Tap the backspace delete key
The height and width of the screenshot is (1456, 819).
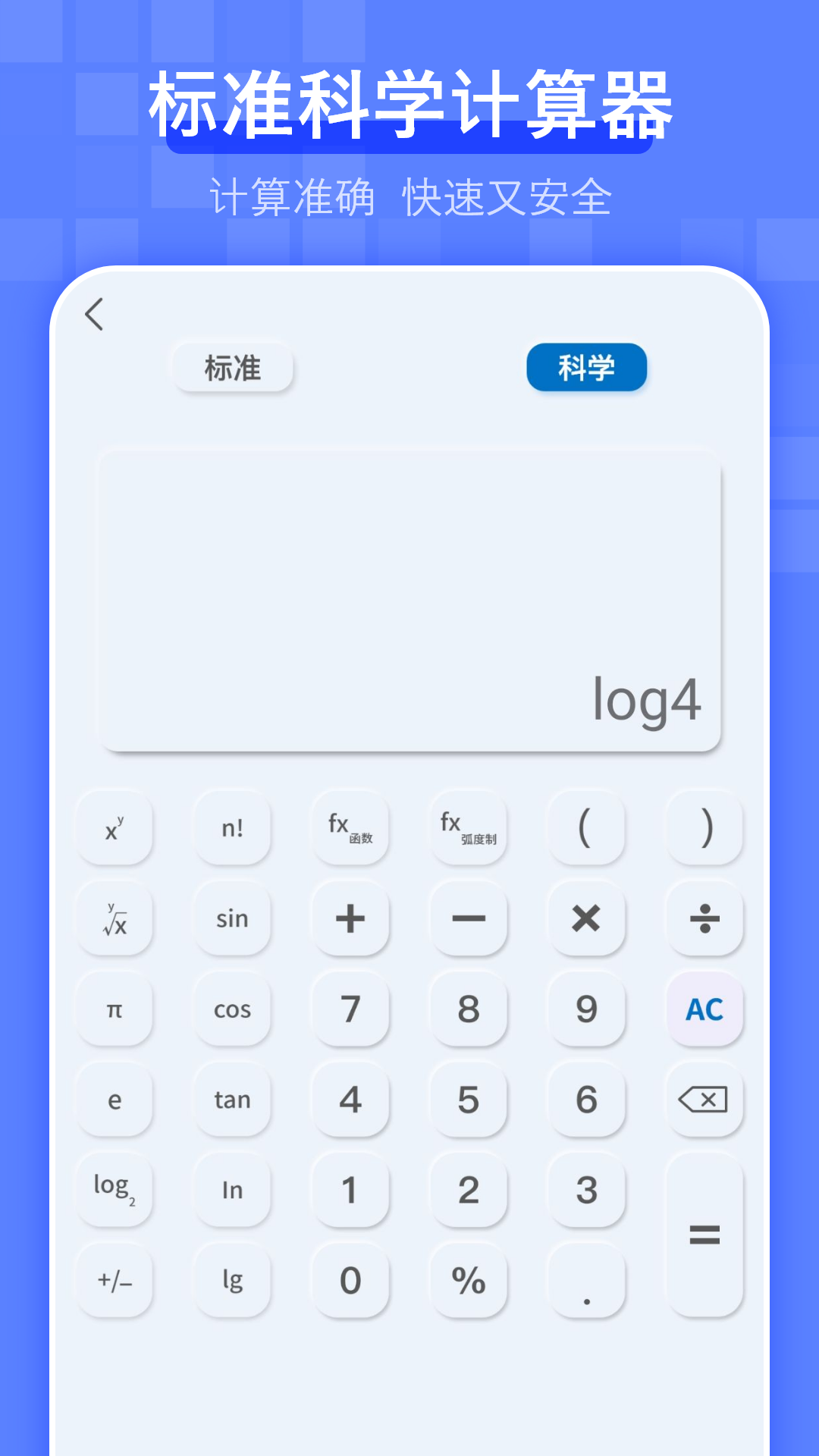[704, 1100]
